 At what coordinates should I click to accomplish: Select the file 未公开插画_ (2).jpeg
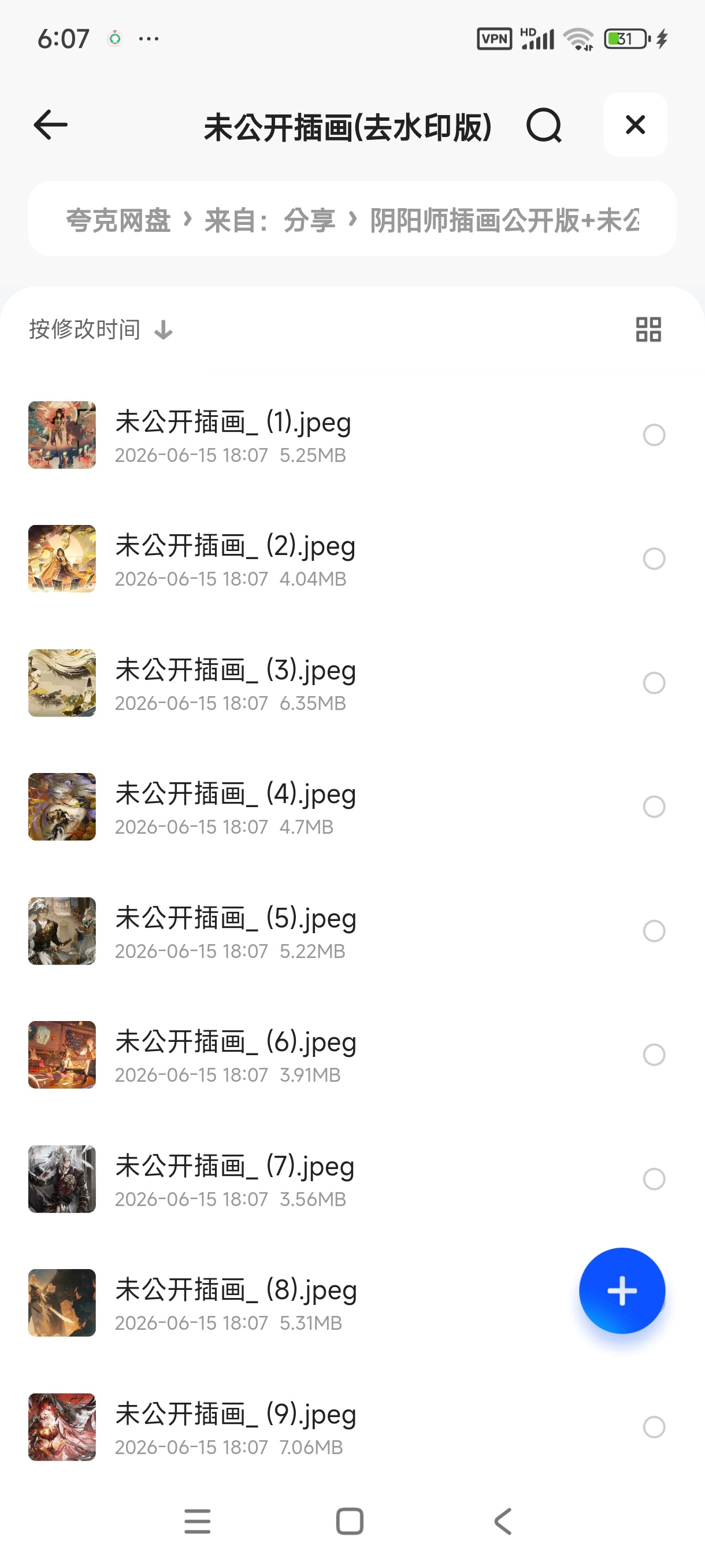point(654,559)
